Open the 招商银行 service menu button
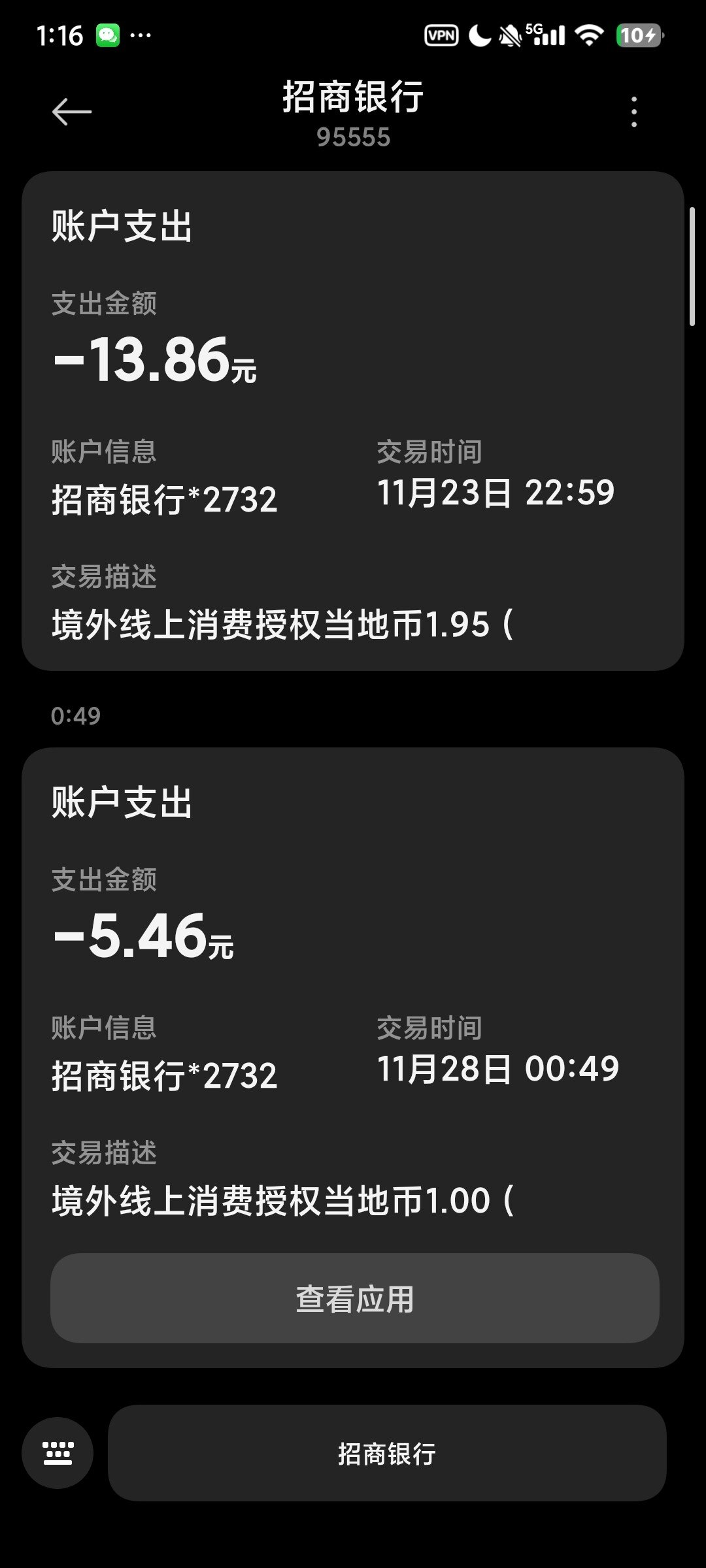 386,1453
